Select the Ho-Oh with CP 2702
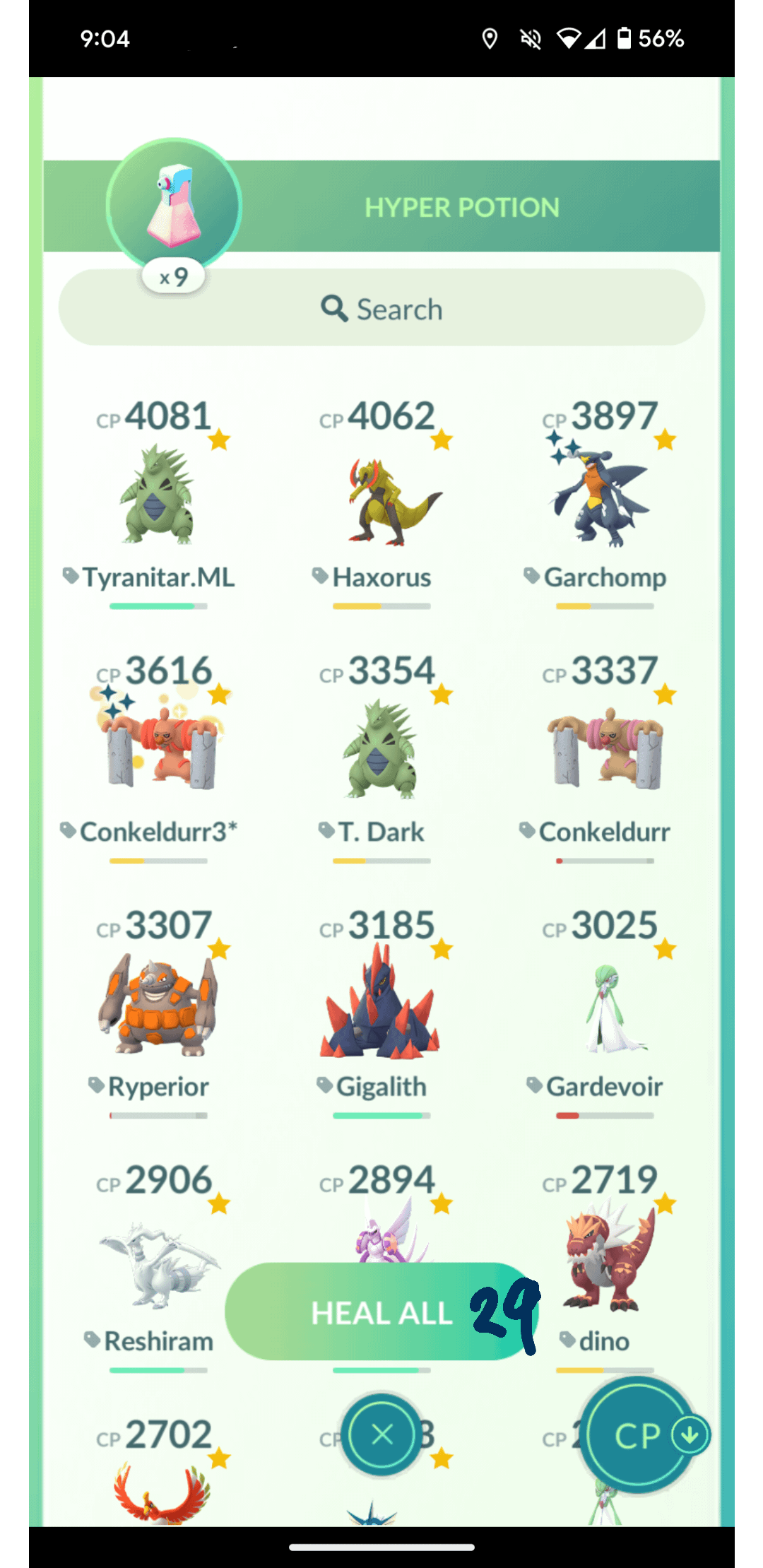Image resolution: width=763 pixels, height=1568 pixels. [161, 1484]
